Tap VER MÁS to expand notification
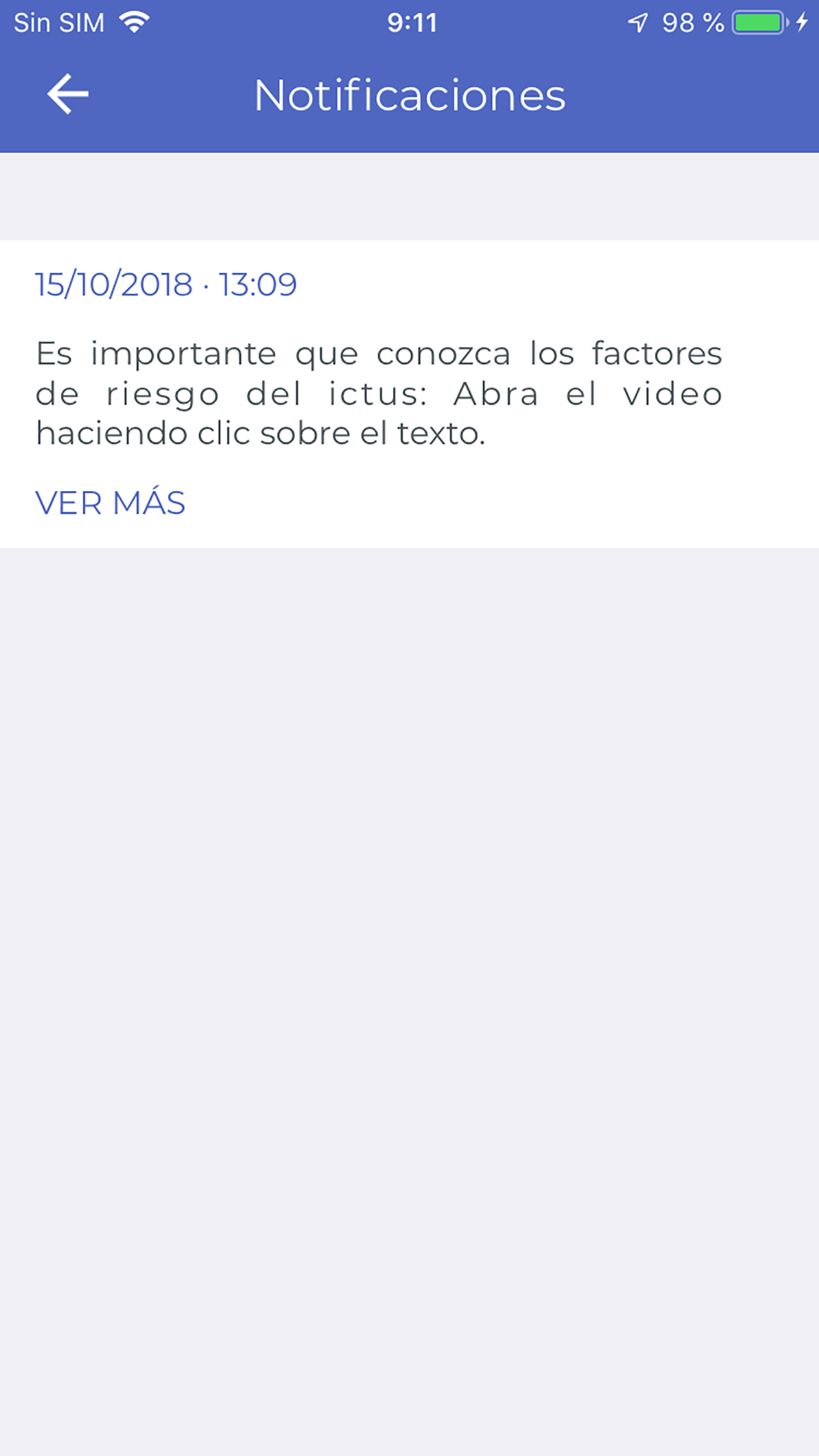This screenshot has width=819, height=1456. 110,503
